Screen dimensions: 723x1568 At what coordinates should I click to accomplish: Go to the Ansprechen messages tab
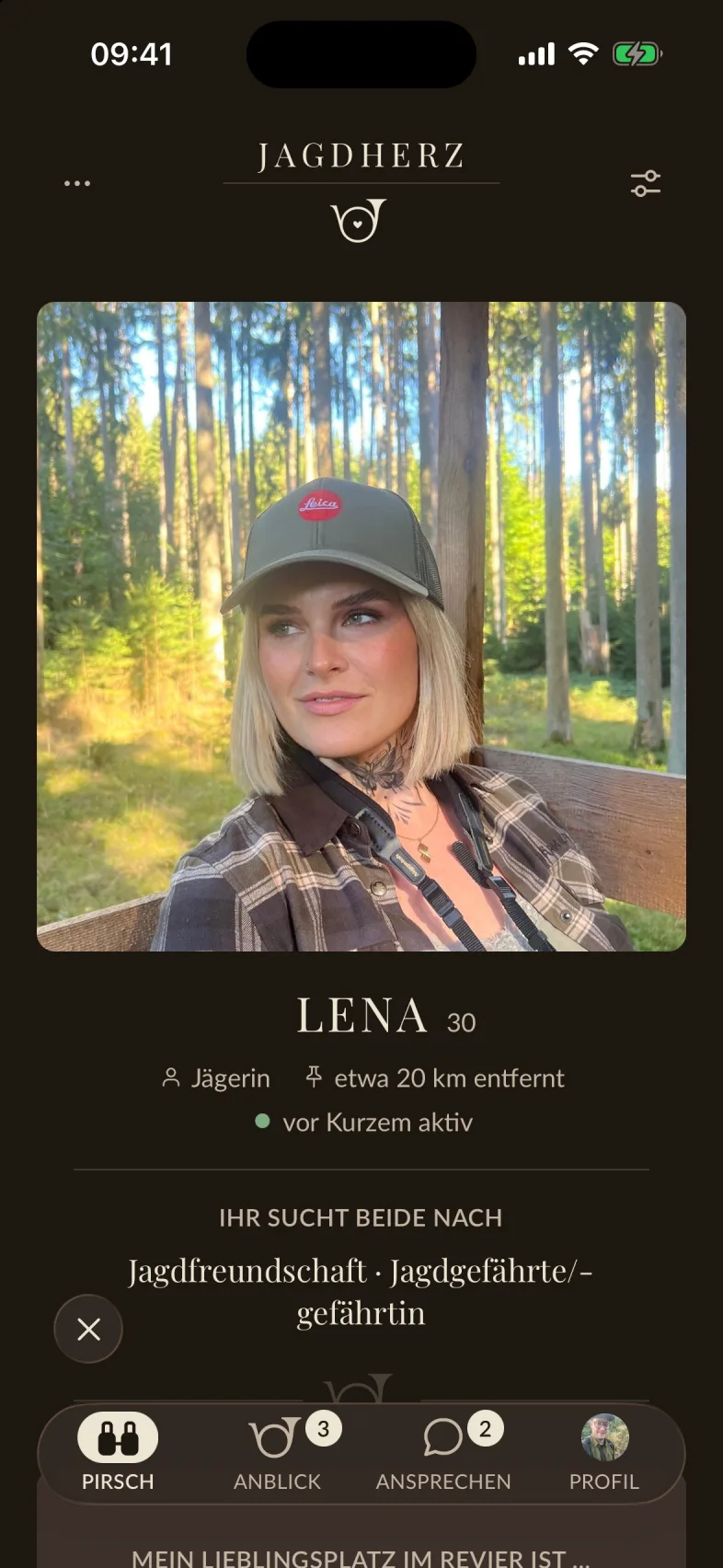(443, 1453)
